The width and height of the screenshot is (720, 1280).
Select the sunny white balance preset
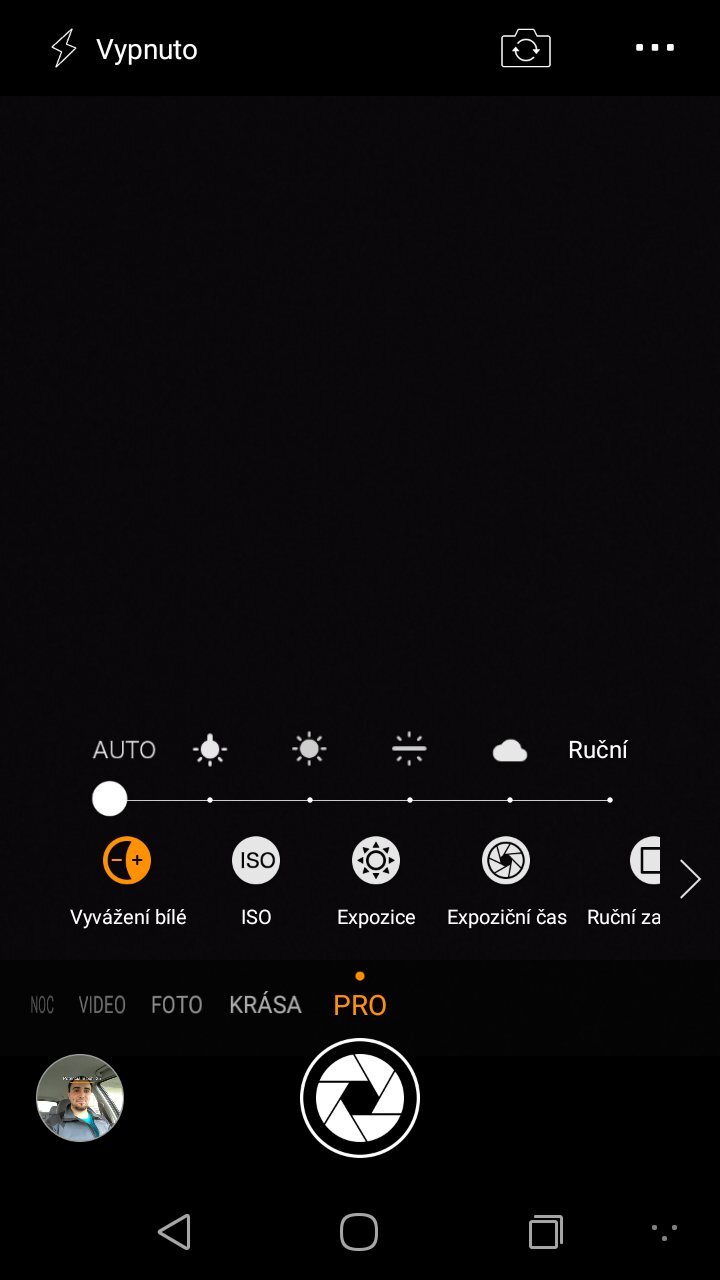(308, 748)
